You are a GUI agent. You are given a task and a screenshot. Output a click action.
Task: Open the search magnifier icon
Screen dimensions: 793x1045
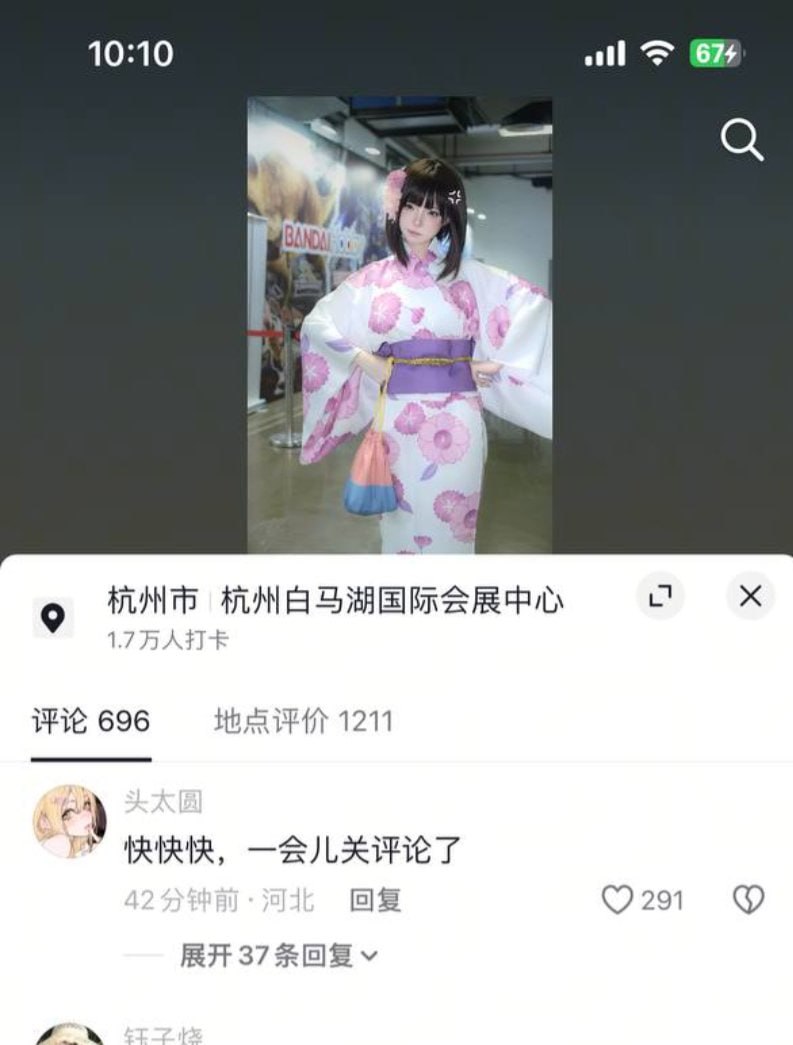click(x=742, y=141)
